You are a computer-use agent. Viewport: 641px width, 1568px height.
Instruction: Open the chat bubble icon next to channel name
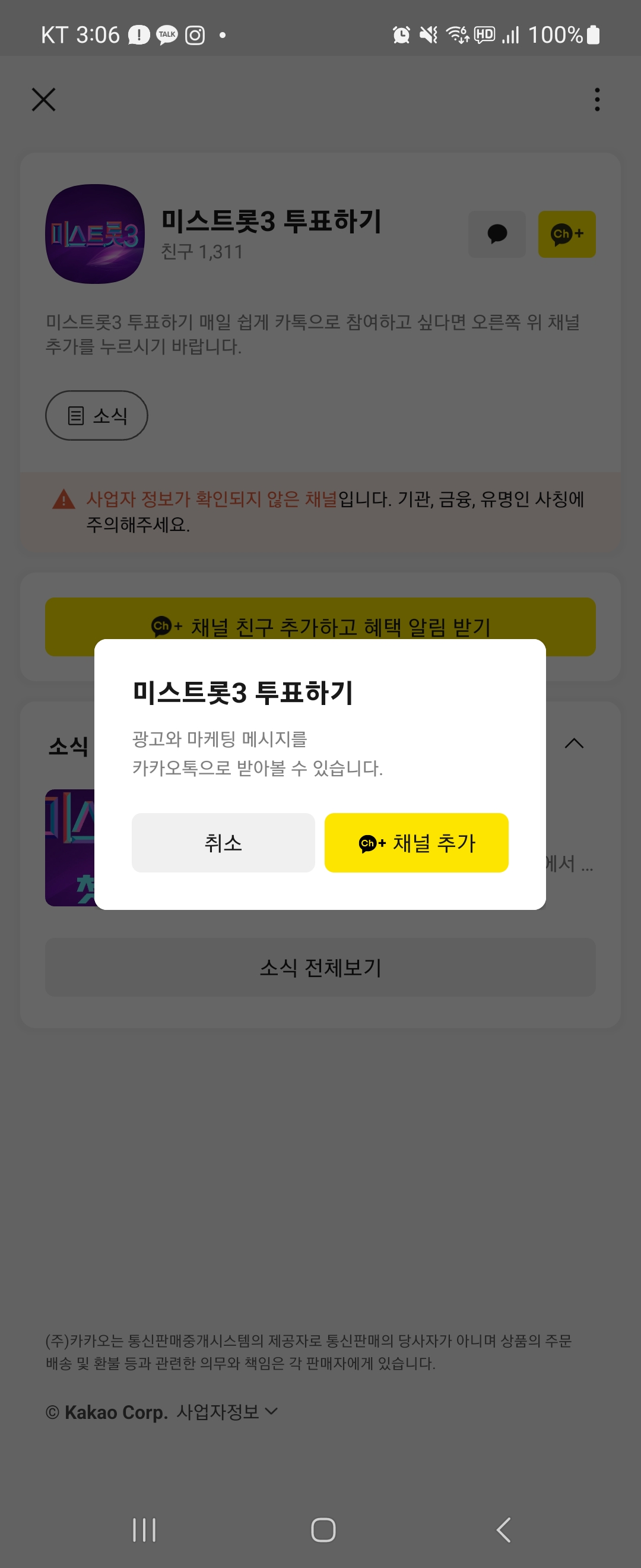(496, 234)
